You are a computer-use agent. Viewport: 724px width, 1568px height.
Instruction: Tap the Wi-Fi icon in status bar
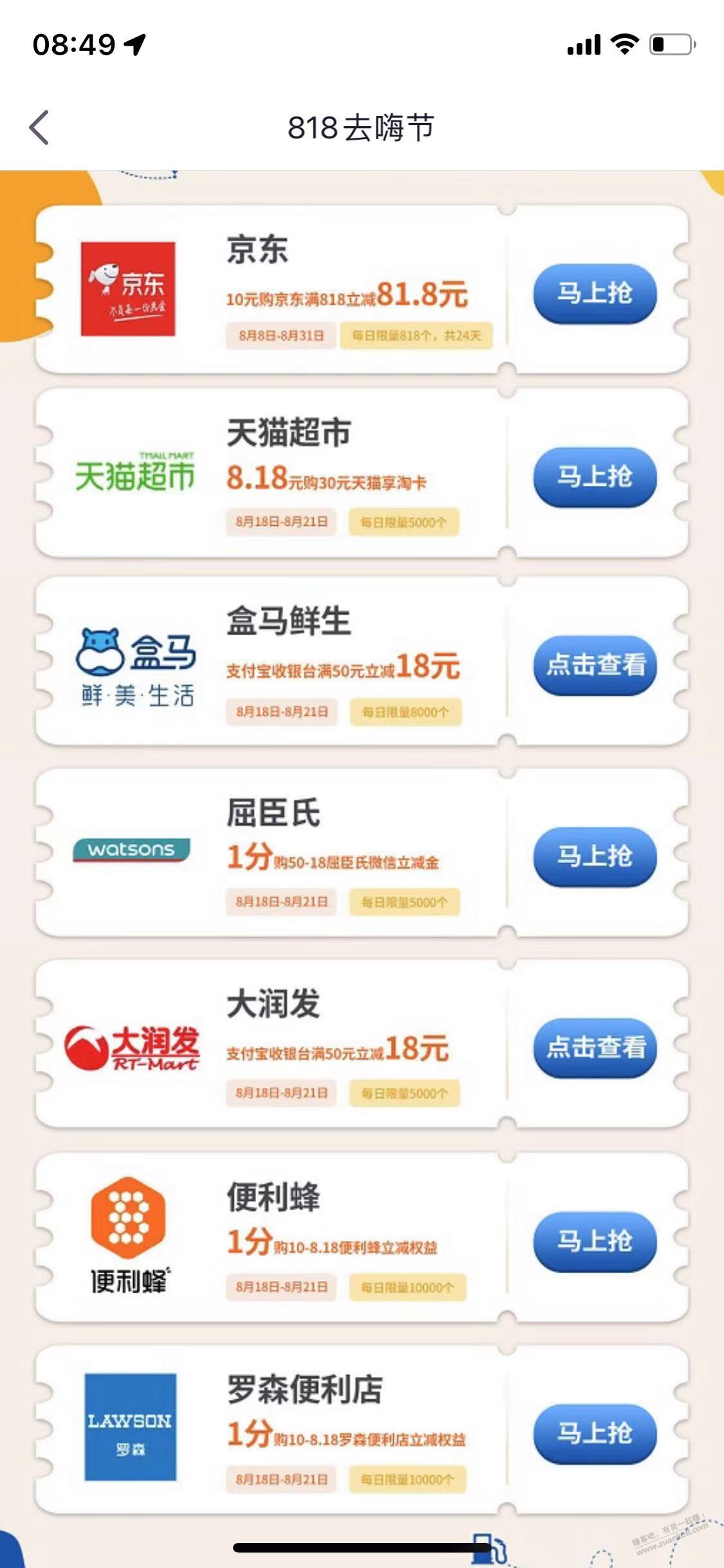point(622,43)
